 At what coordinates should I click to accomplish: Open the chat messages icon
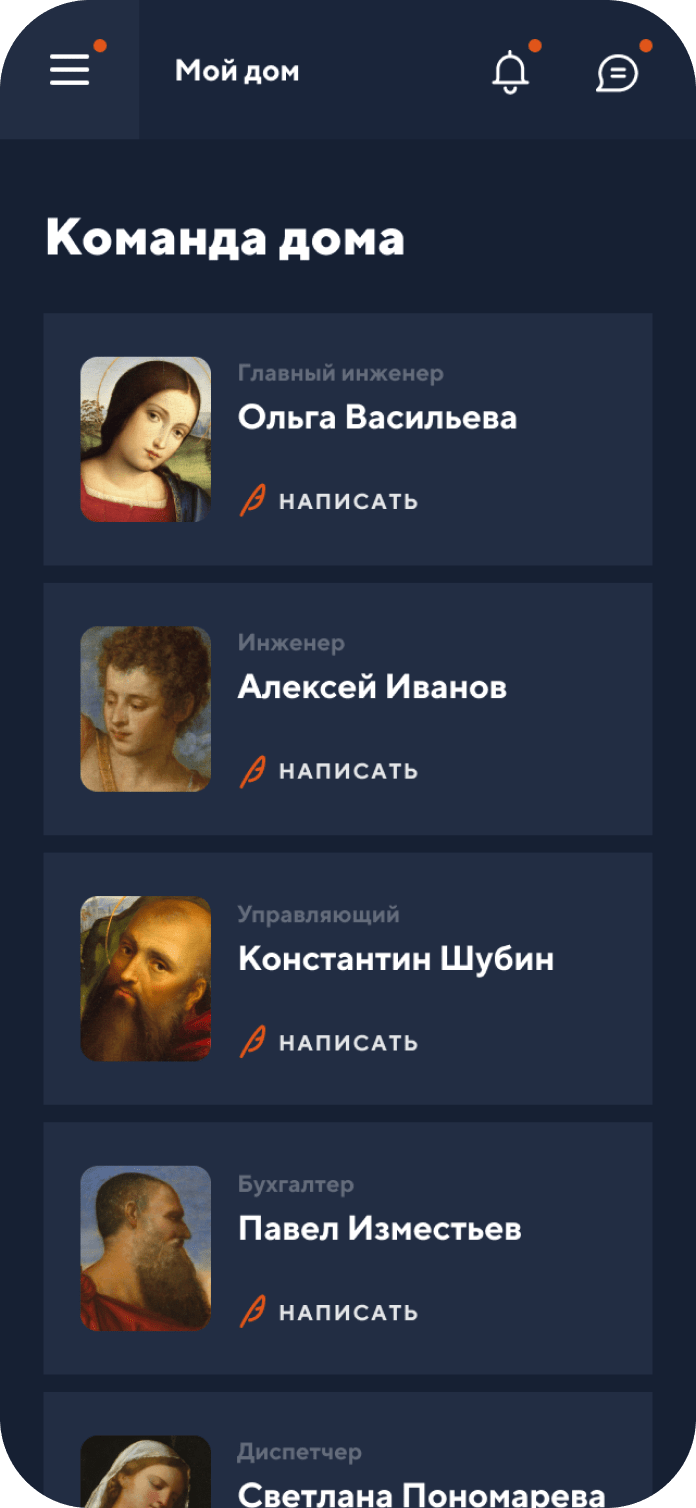pos(617,72)
